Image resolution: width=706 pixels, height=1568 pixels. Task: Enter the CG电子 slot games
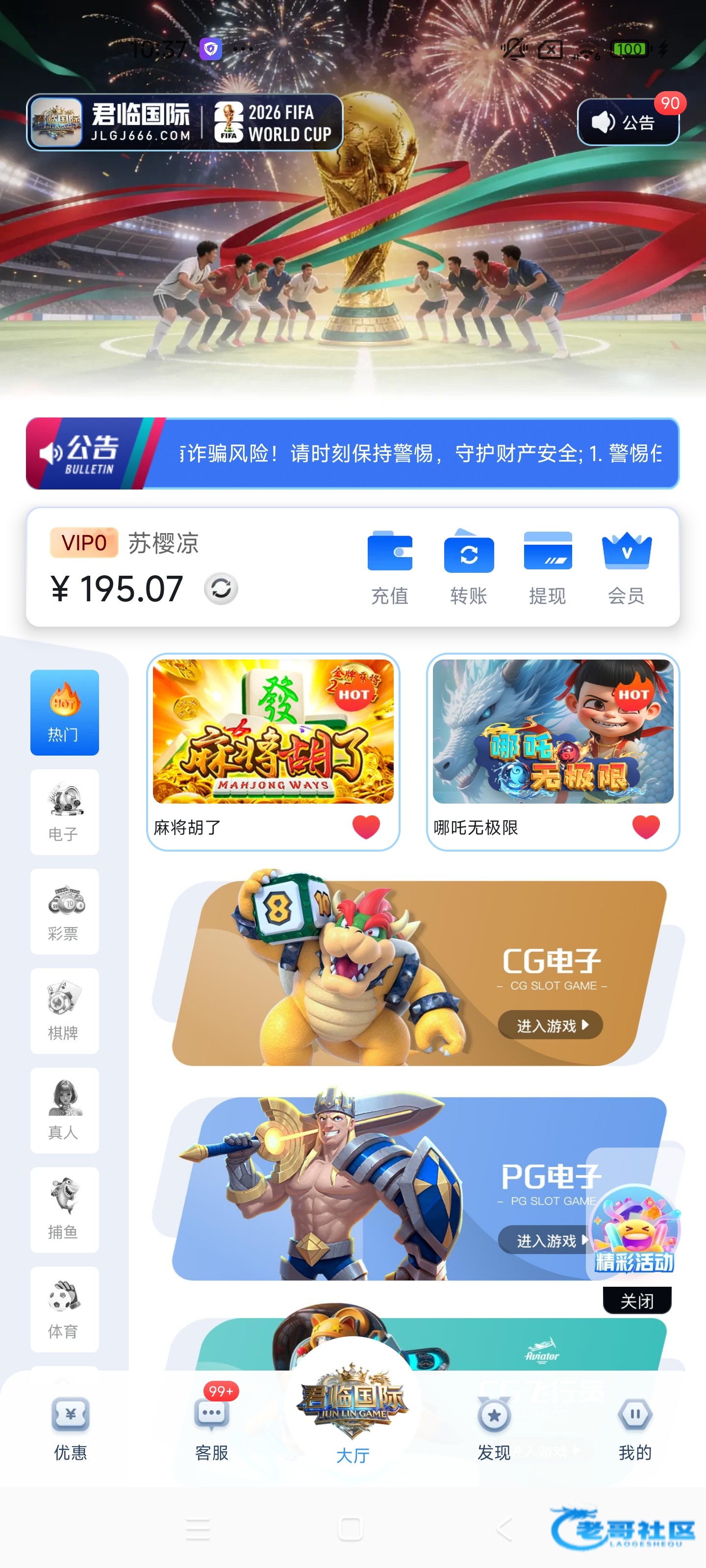click(x=550, y=1026)
